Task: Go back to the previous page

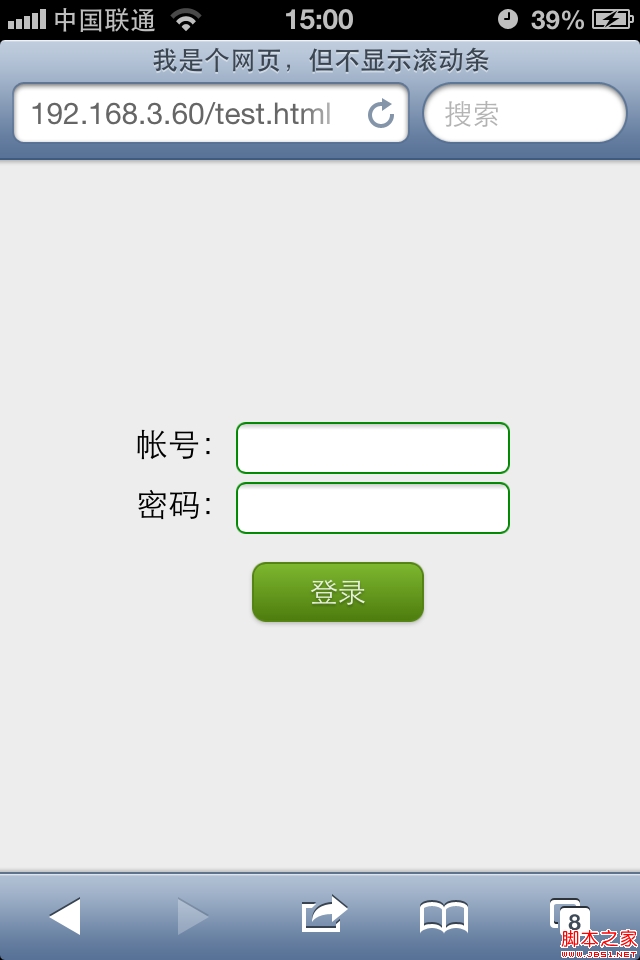Action: [x=65, y=916]
